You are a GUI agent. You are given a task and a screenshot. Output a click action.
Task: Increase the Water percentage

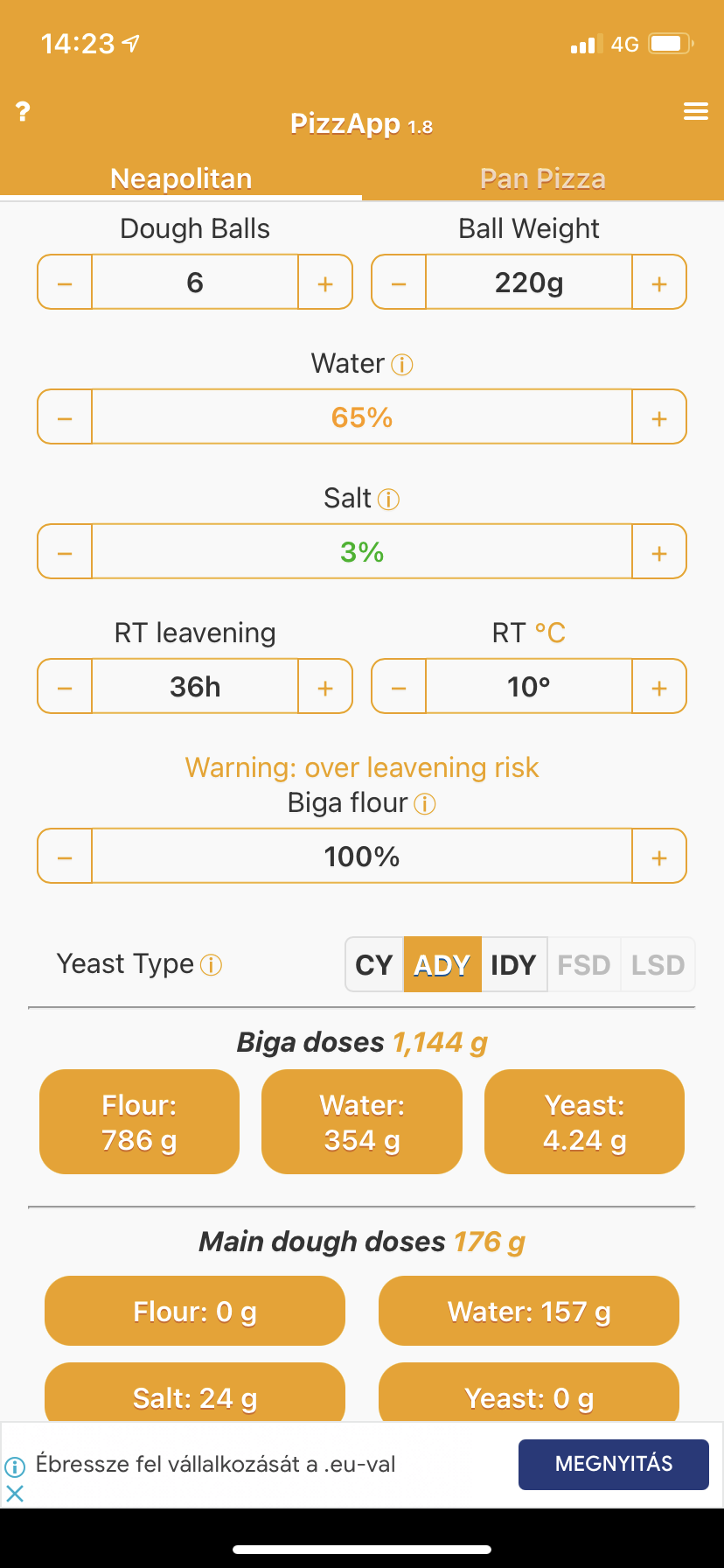(x=659, y=417)
